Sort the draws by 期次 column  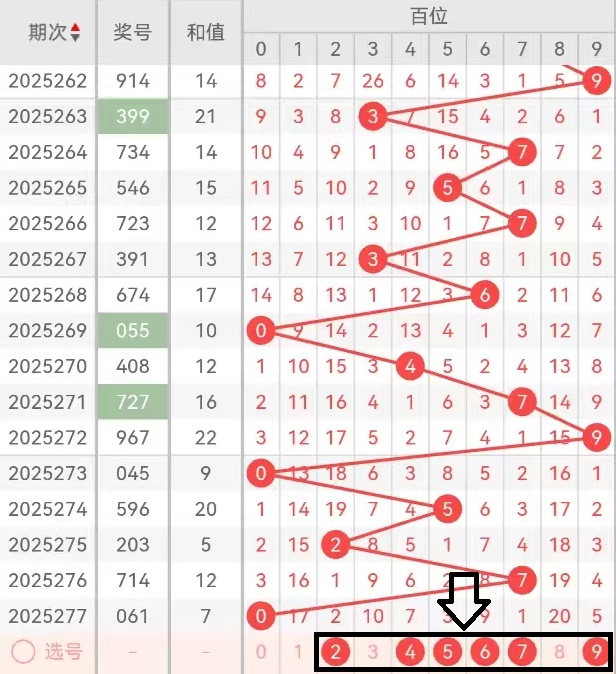click(76, 32)
